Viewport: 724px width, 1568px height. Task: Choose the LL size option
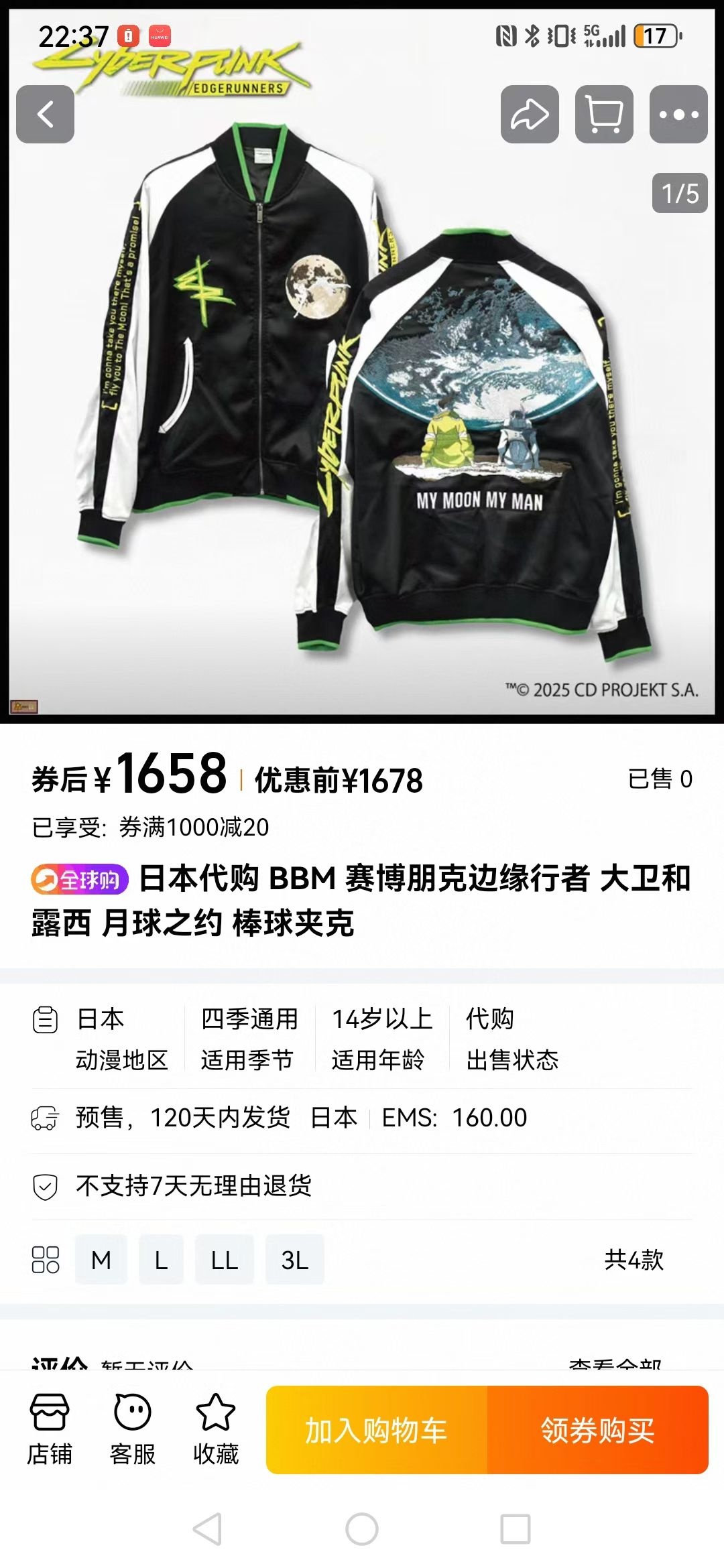pyautogui.click(x=224, y=1260)
